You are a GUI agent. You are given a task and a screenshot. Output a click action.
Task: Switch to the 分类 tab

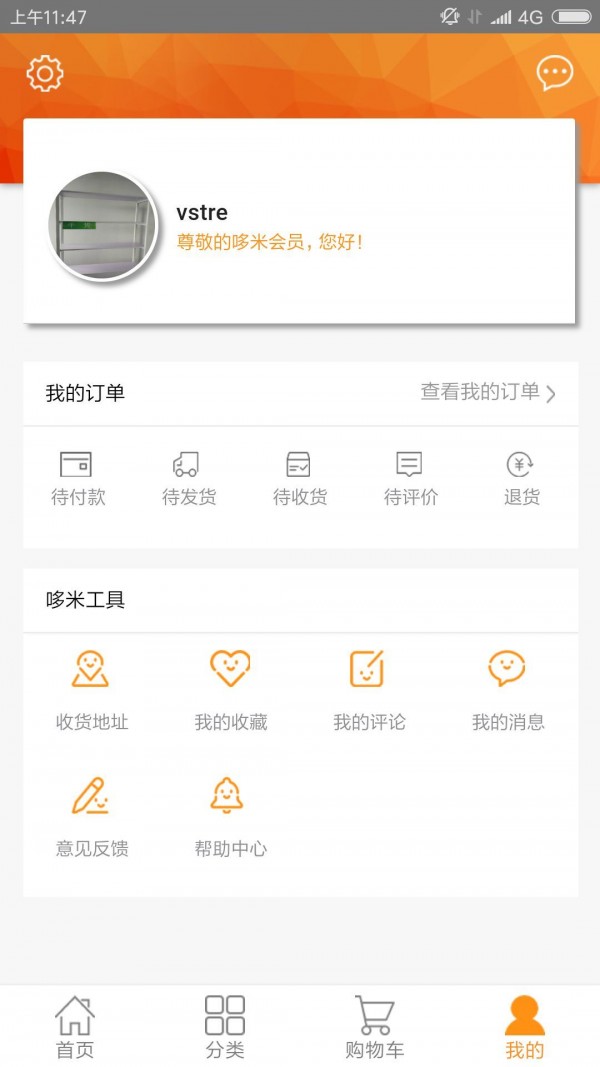(225, 1027)
